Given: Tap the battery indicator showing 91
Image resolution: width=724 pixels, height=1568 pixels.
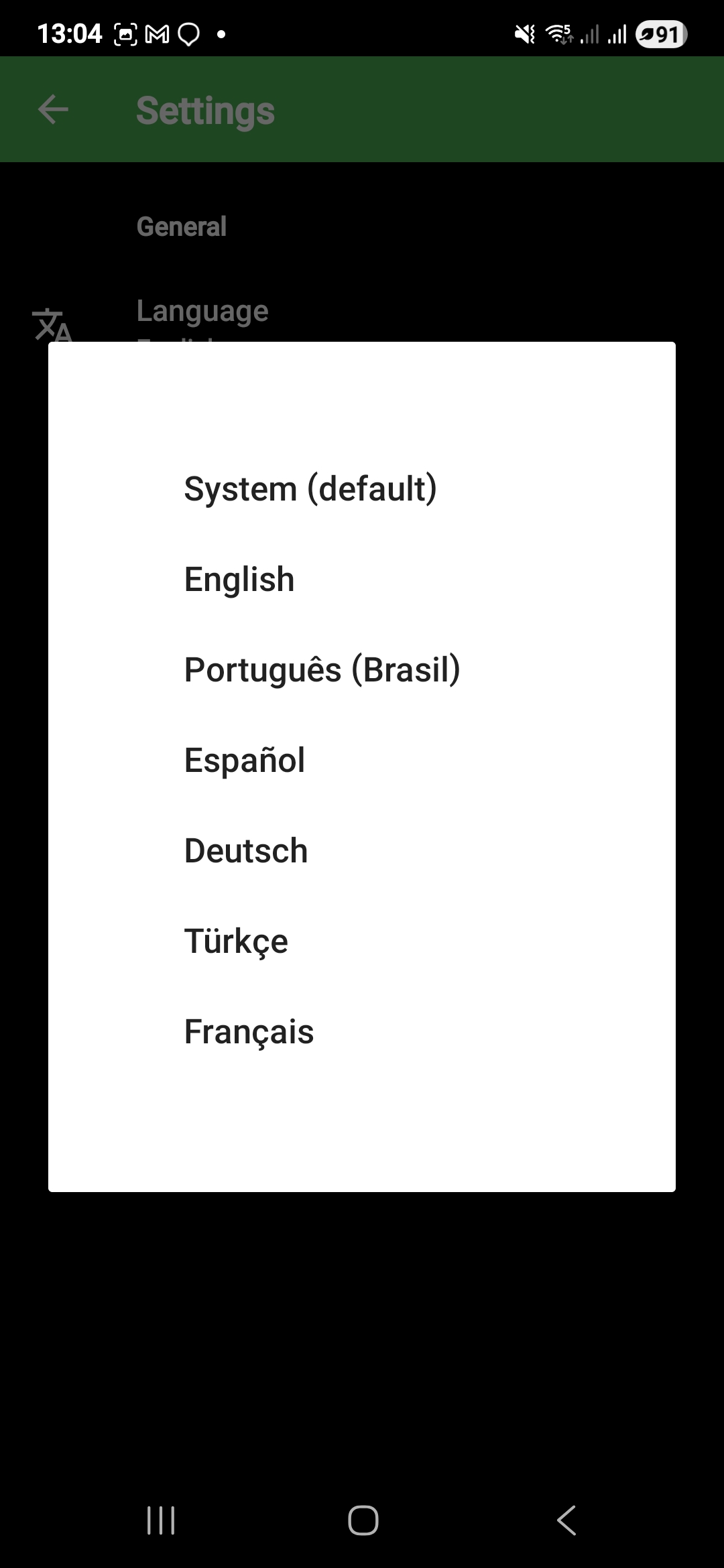Looking at the screenshot, I should [x=660, y=34].
